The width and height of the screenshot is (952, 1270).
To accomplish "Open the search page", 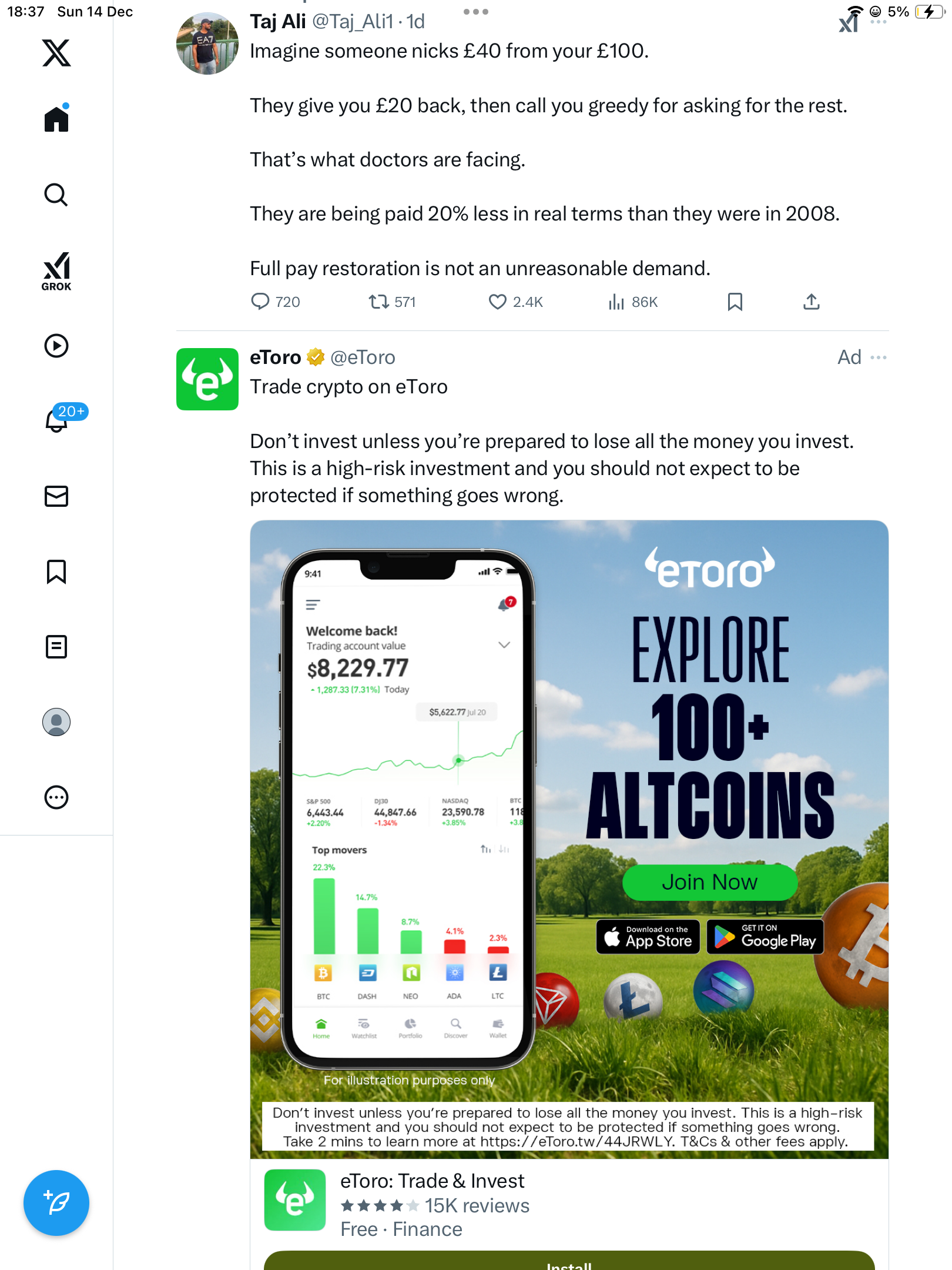I will coord(56,195).
